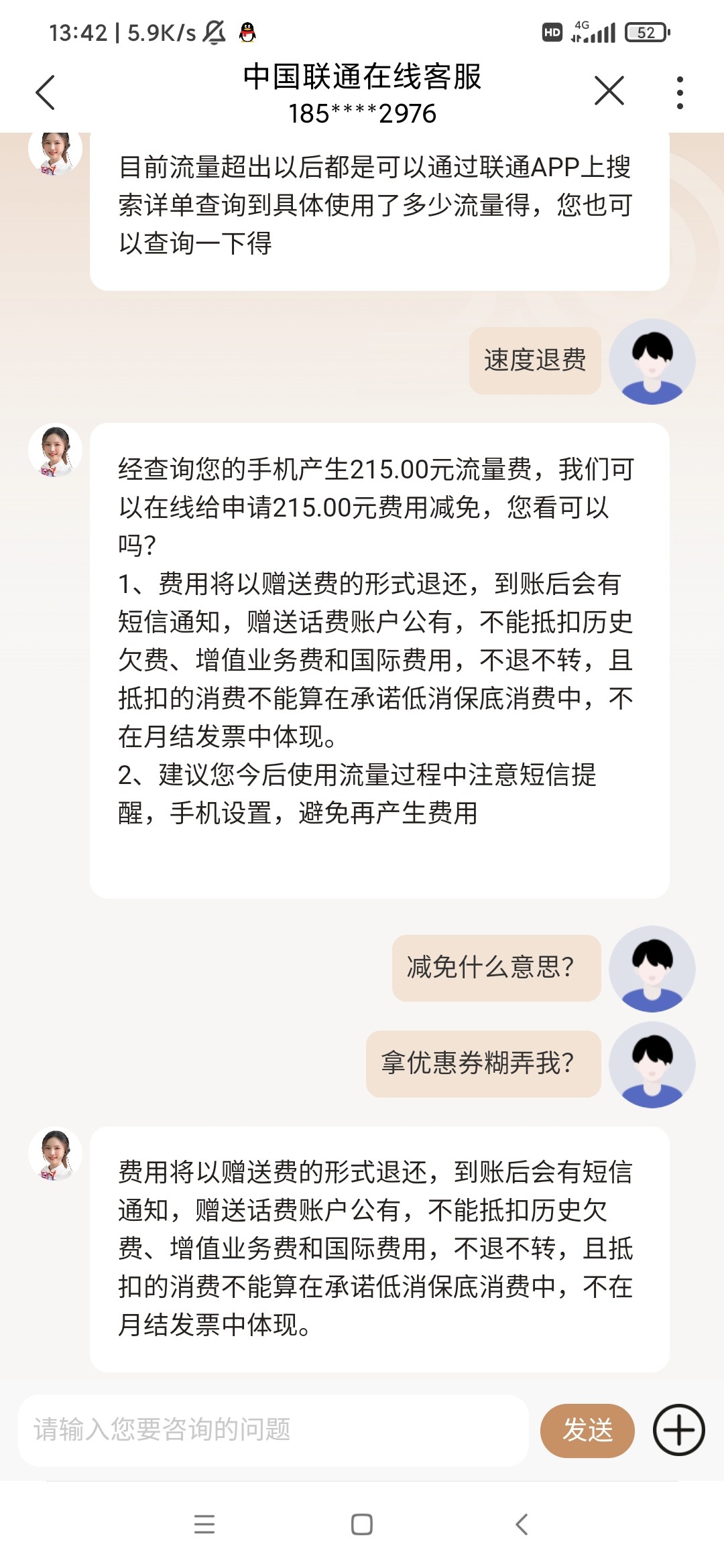Open the plus attachment options
The width and height of the screenshot is (724, 1568).
coord(678,1430)
